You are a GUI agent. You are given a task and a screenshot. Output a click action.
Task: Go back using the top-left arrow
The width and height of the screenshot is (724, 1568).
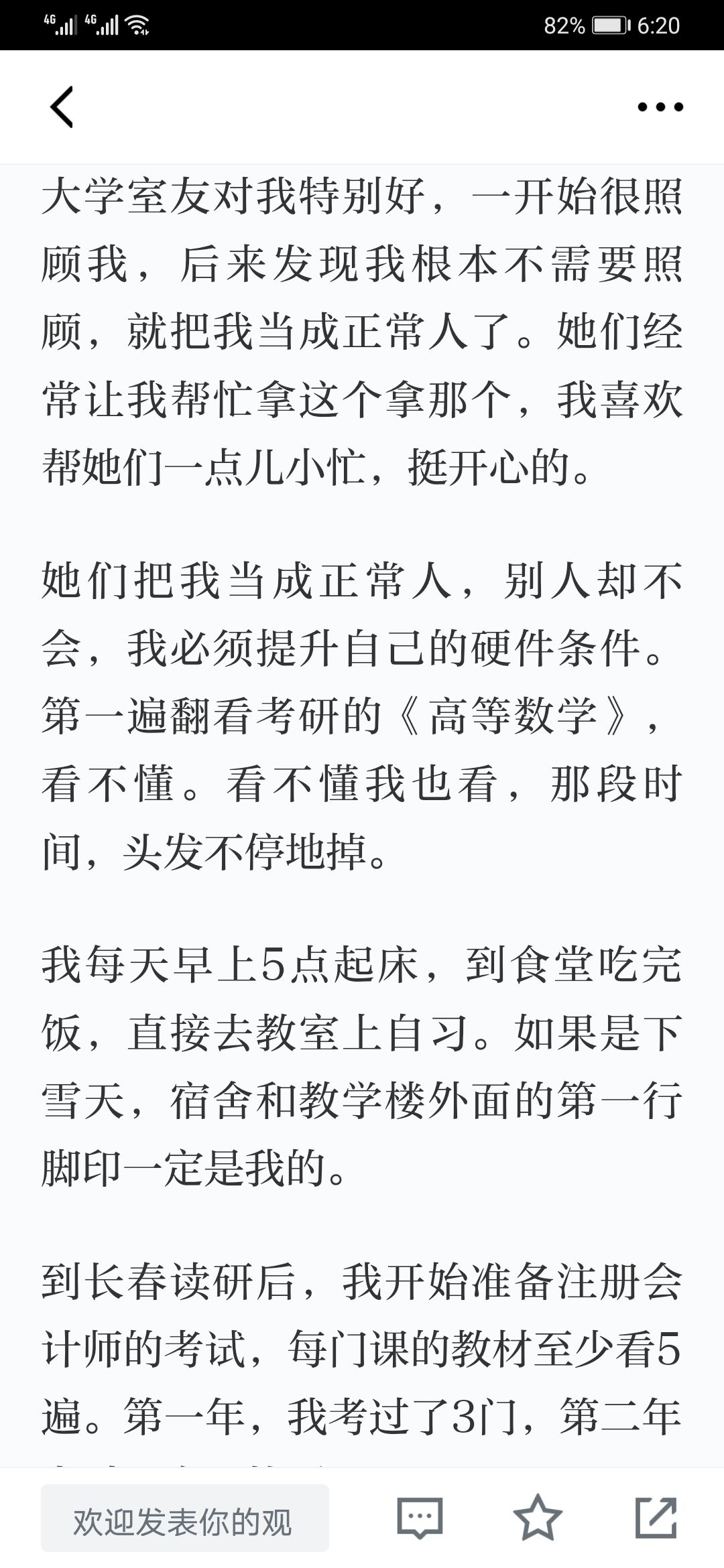tap(62, 107)
